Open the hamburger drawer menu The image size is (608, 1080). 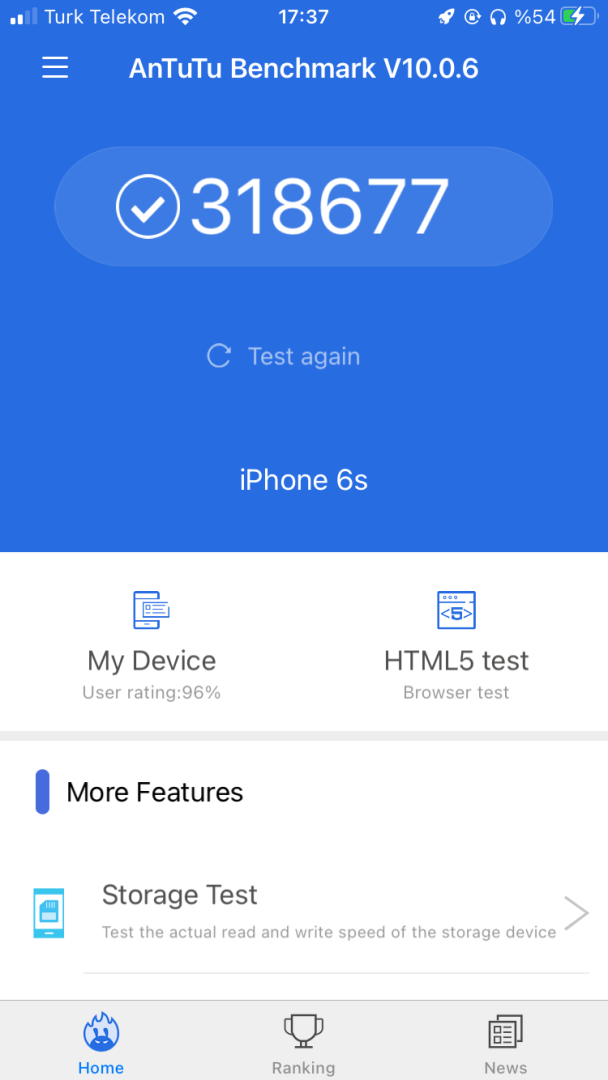coord(55,68)
